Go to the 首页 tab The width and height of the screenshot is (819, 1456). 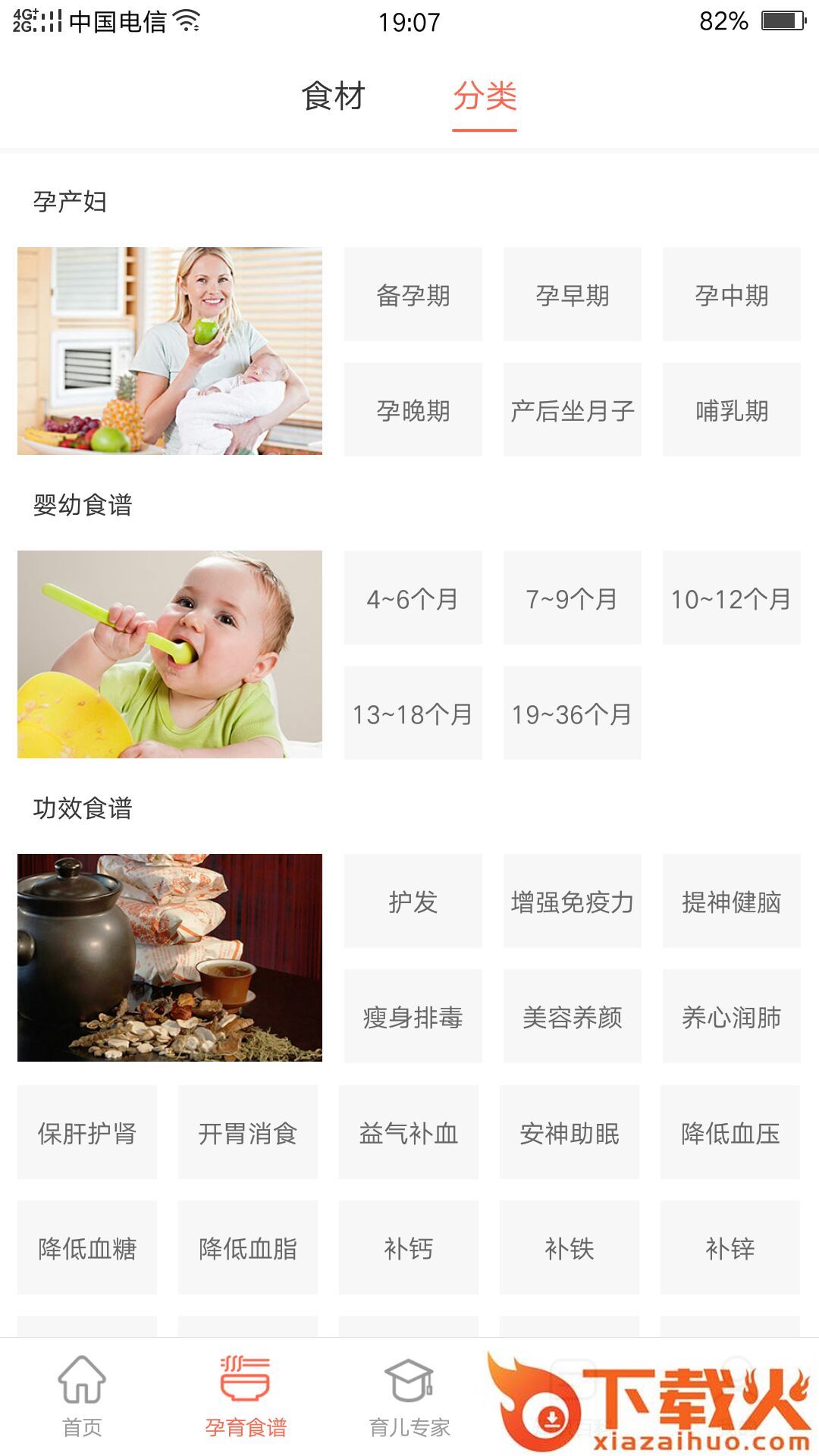point(82,1397)
